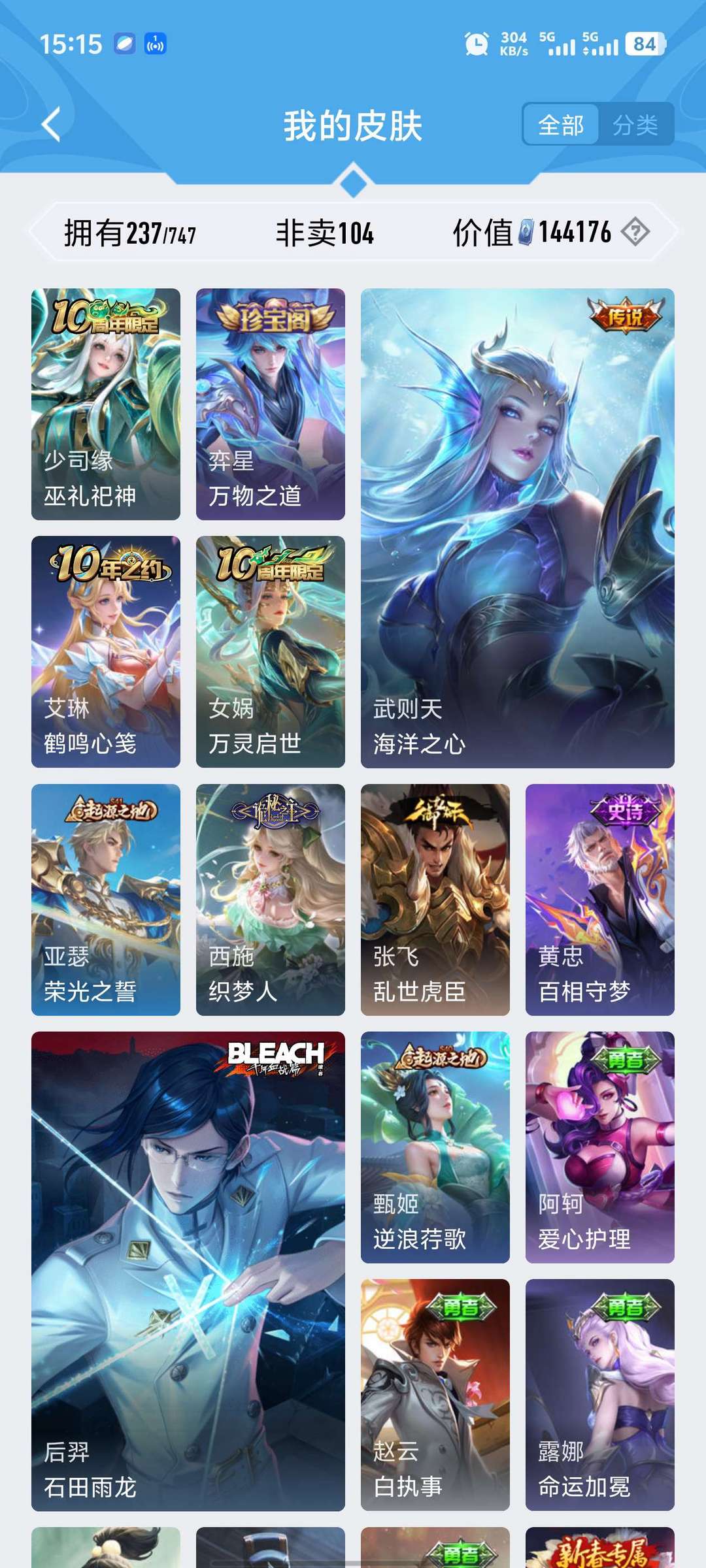The image size is (706, 1568).
Task: Go back using the top-left arrow
Action: coord(52,124)
